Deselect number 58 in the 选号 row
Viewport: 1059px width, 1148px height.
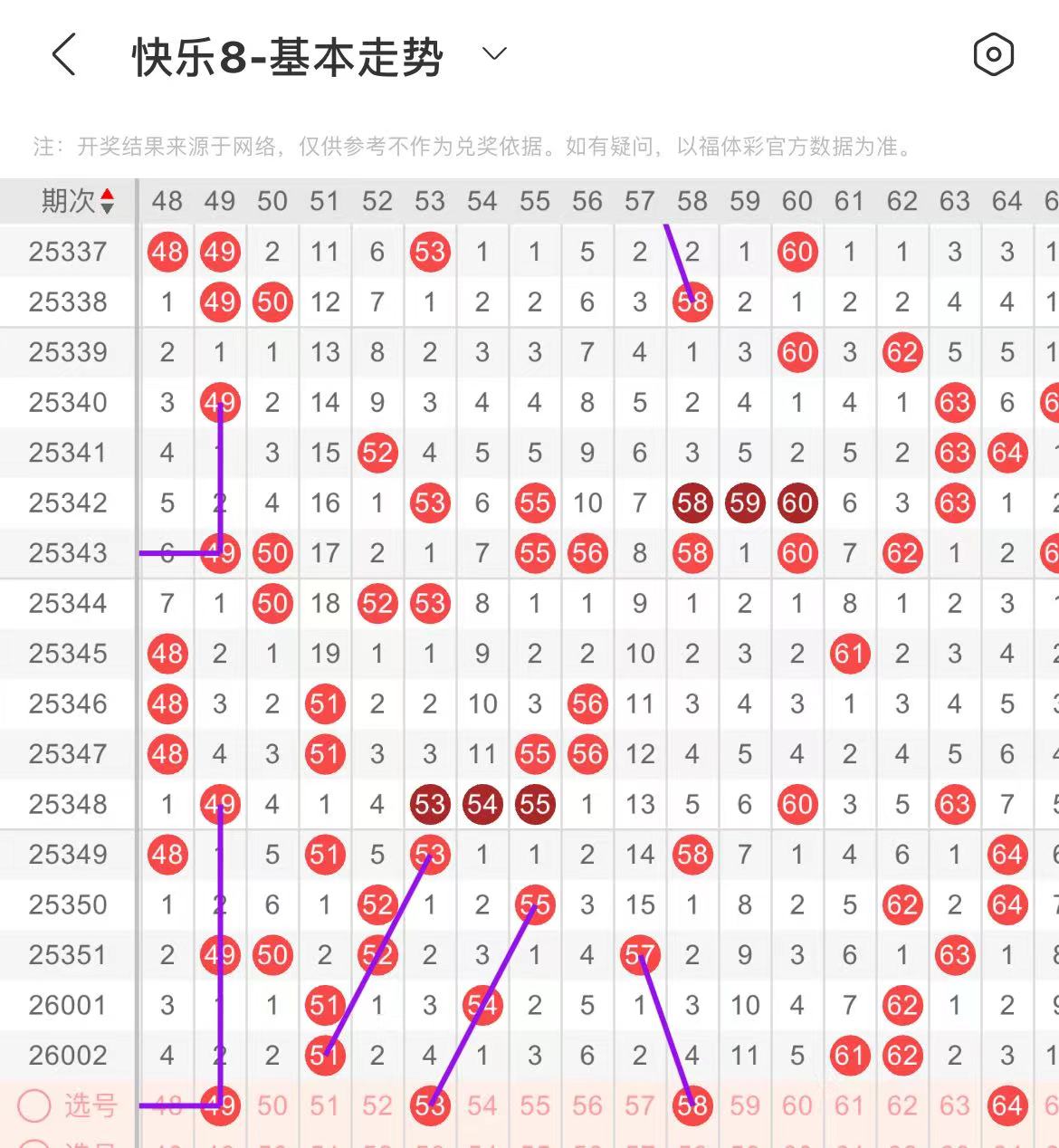coord(692,1105)
